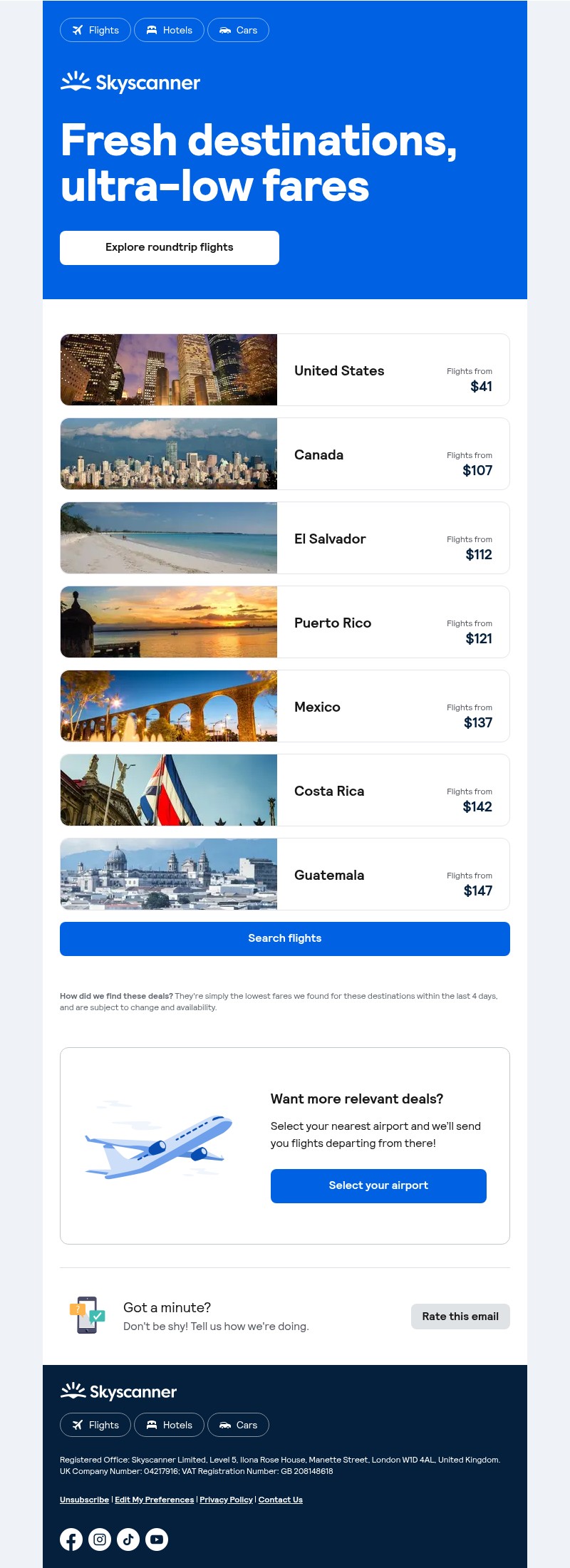The width and height of the screenshot is (570, 1568).
Task: Open Skyscanner's Facebook page via footer icon
Action: click(x=71, y=1540)
